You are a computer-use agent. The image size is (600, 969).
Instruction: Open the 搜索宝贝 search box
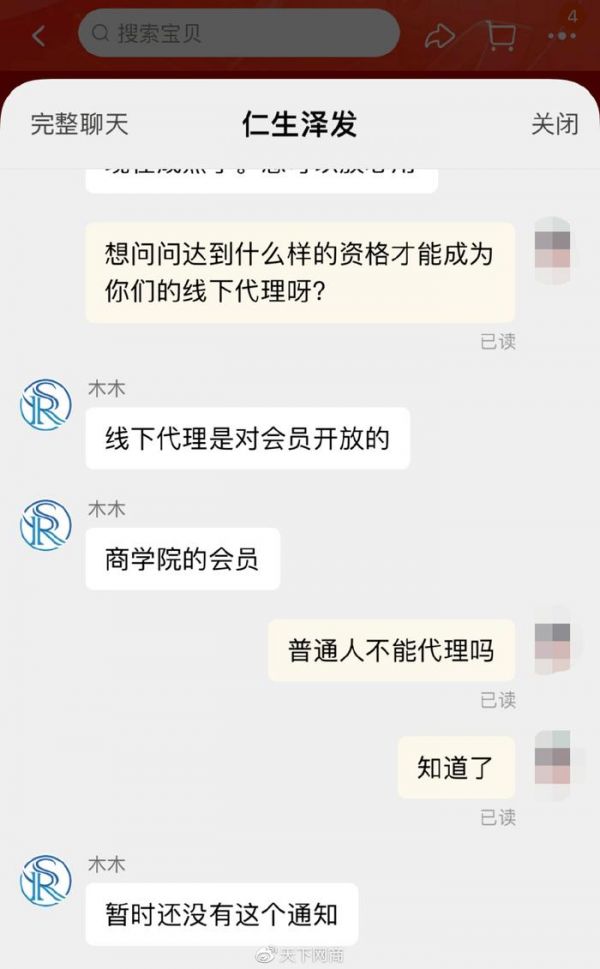tap(238, 34)
